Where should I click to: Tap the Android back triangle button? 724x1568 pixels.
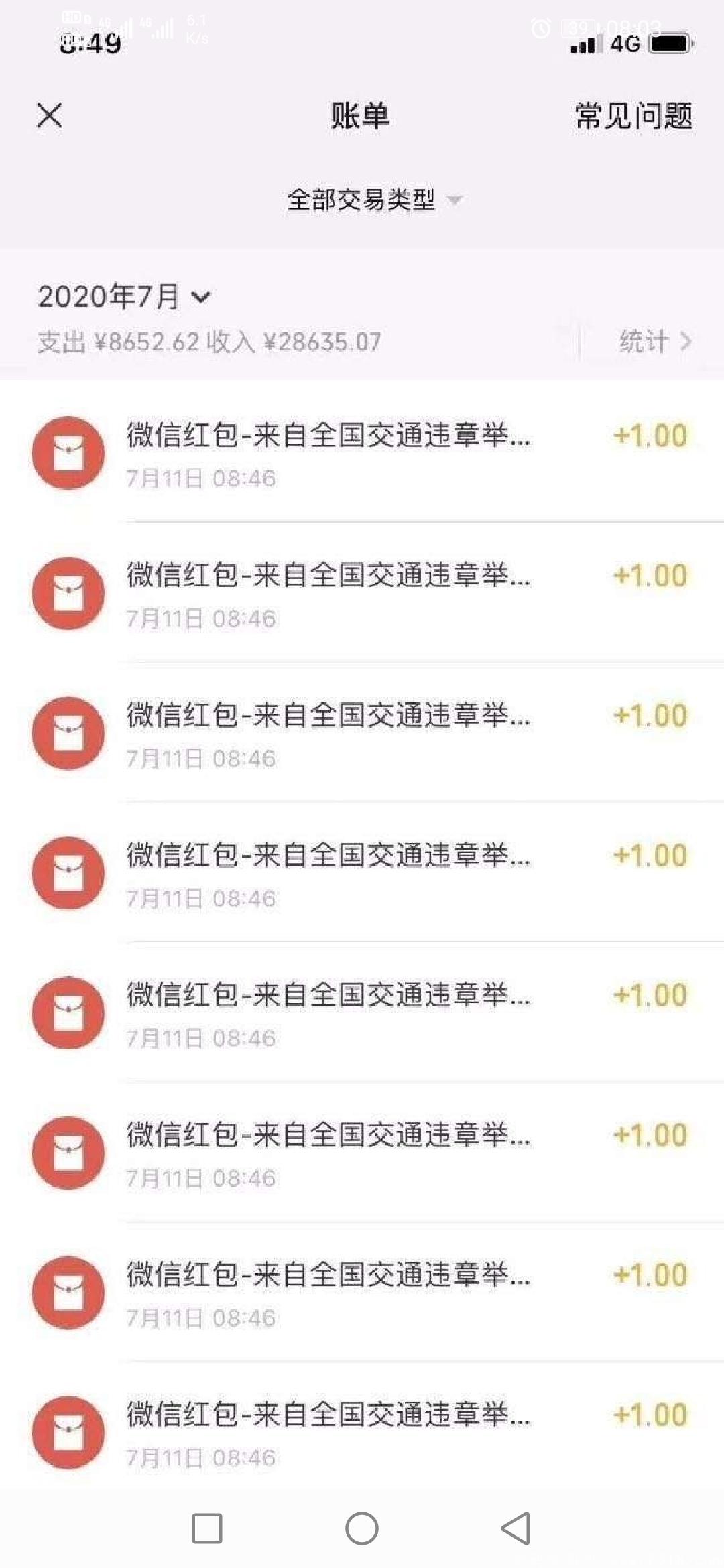(x=516, y=1524)
